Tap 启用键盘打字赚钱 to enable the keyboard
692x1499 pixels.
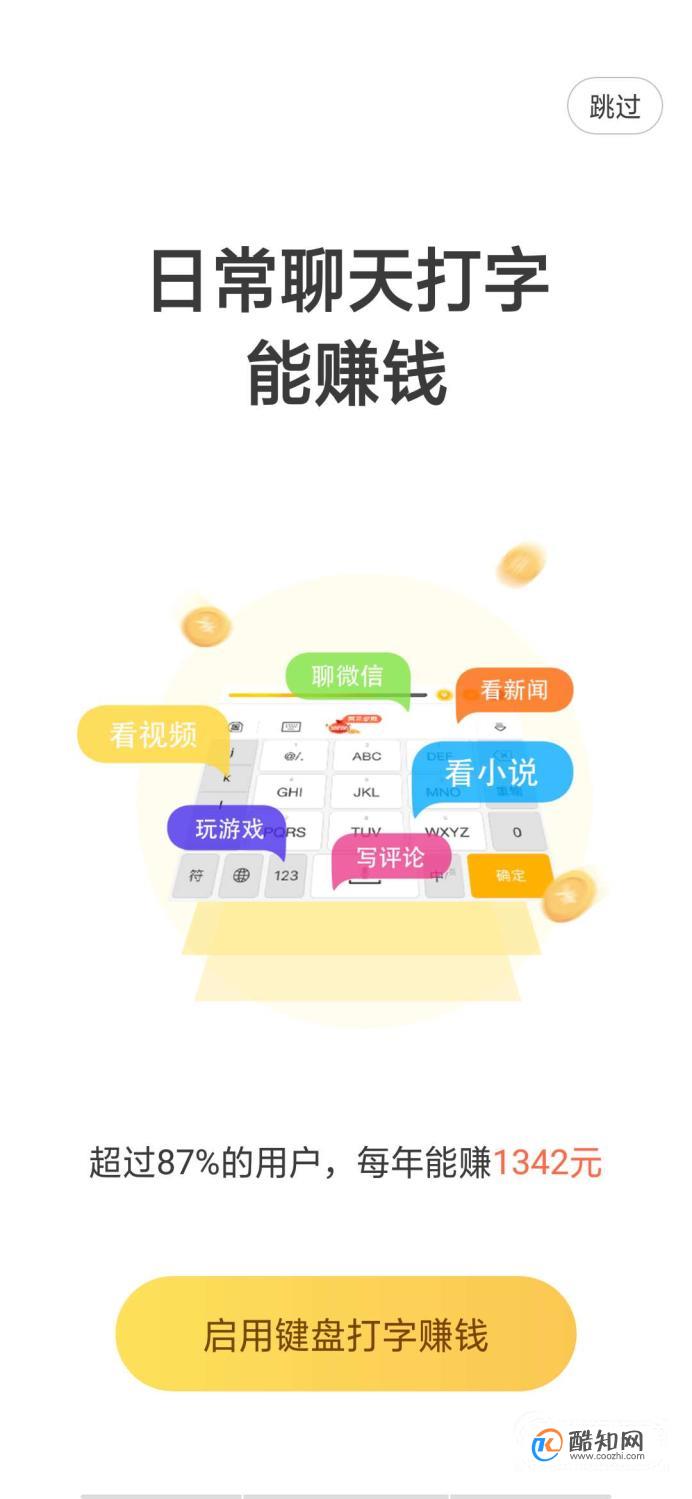[x=346, y=1334]
